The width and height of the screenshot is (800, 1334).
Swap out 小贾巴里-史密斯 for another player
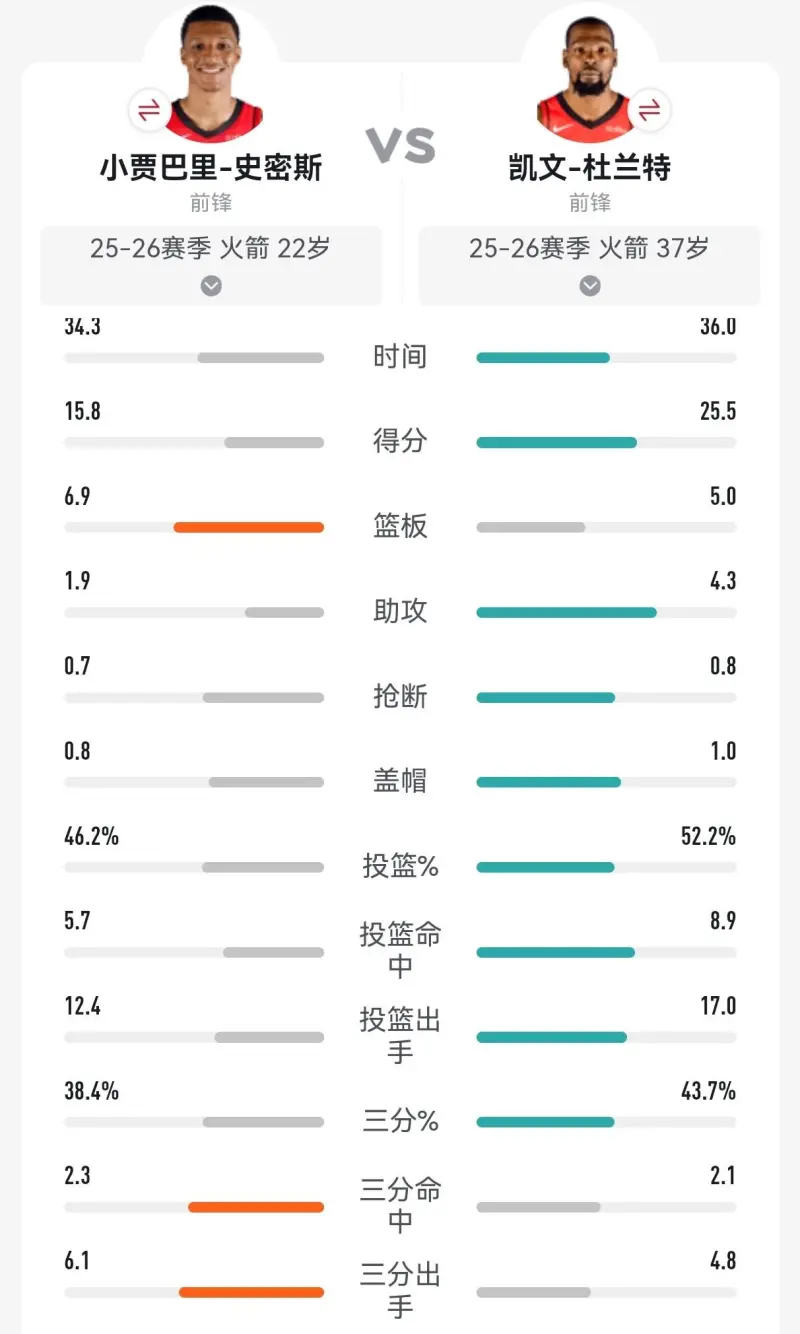point(148,110)
